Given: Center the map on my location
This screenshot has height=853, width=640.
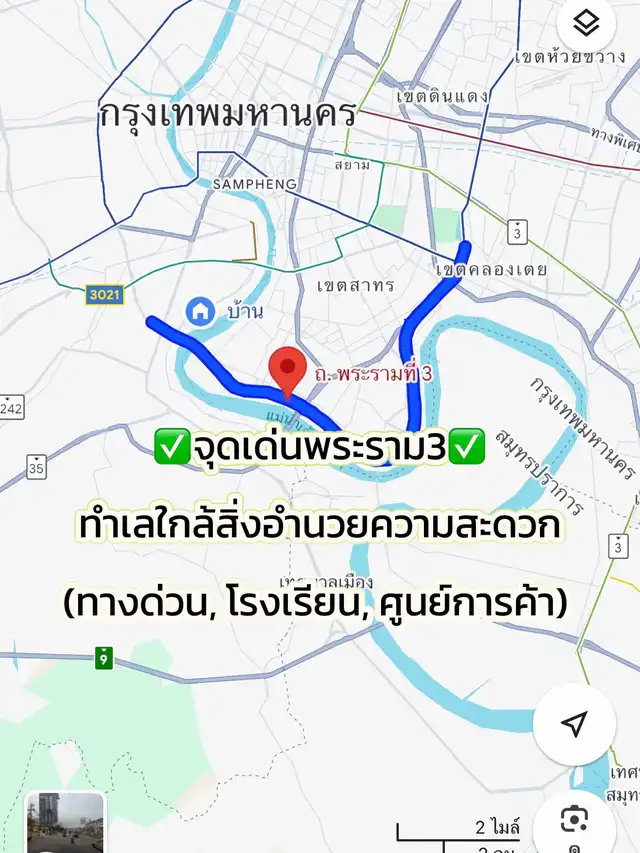Looking at the screenshot, I should pyautogui.click(x=573, y=724).
